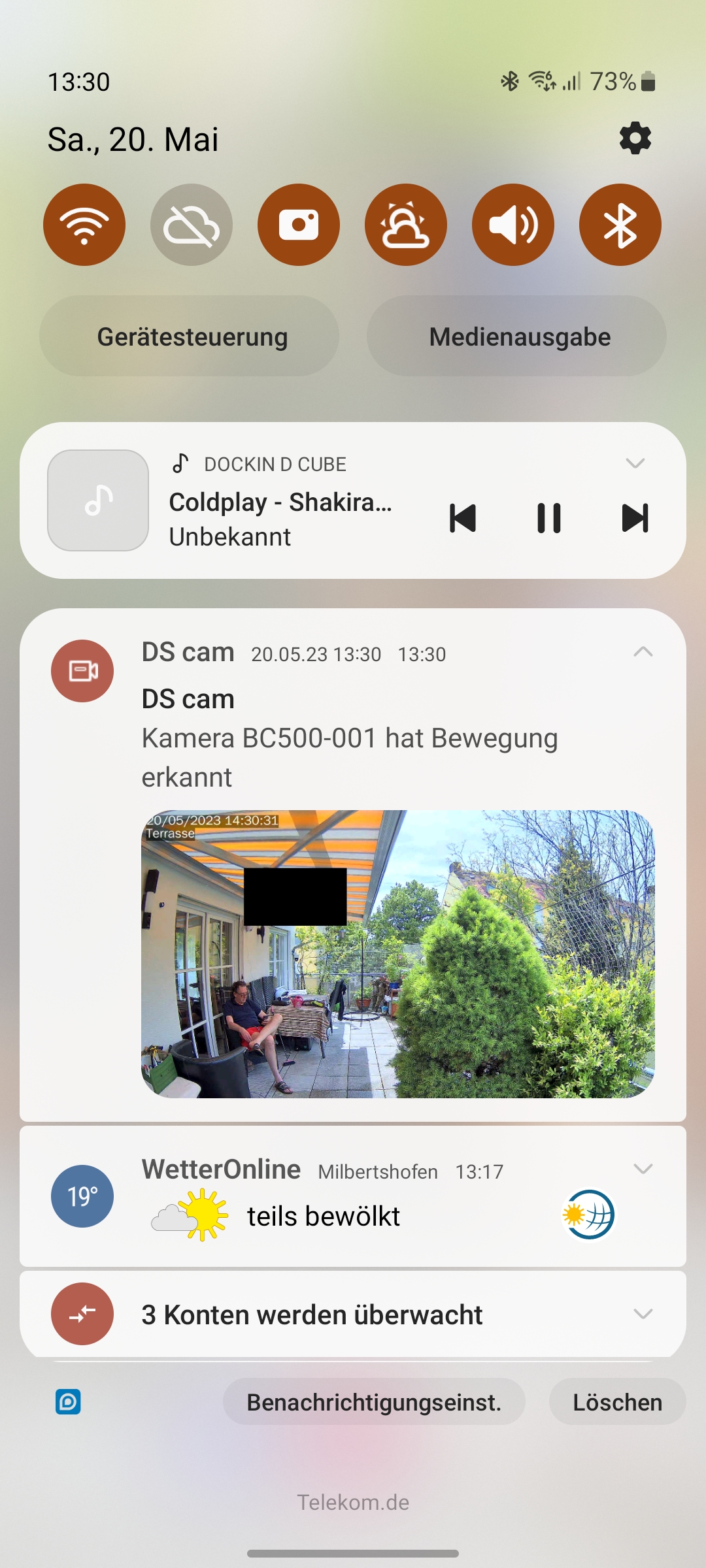Skip to next track in media player

pyautogui.click(x=635, y=518)
